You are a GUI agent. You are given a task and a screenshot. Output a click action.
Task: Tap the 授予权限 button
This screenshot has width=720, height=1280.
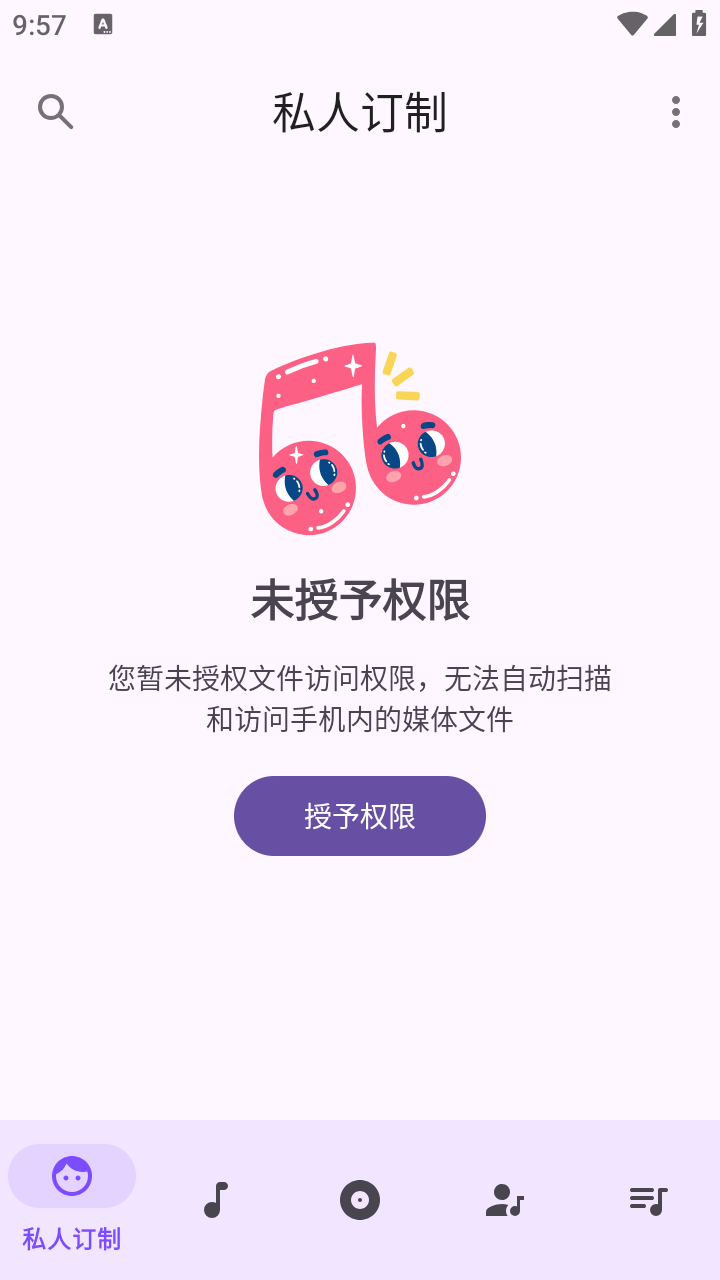tap(360, 816)
